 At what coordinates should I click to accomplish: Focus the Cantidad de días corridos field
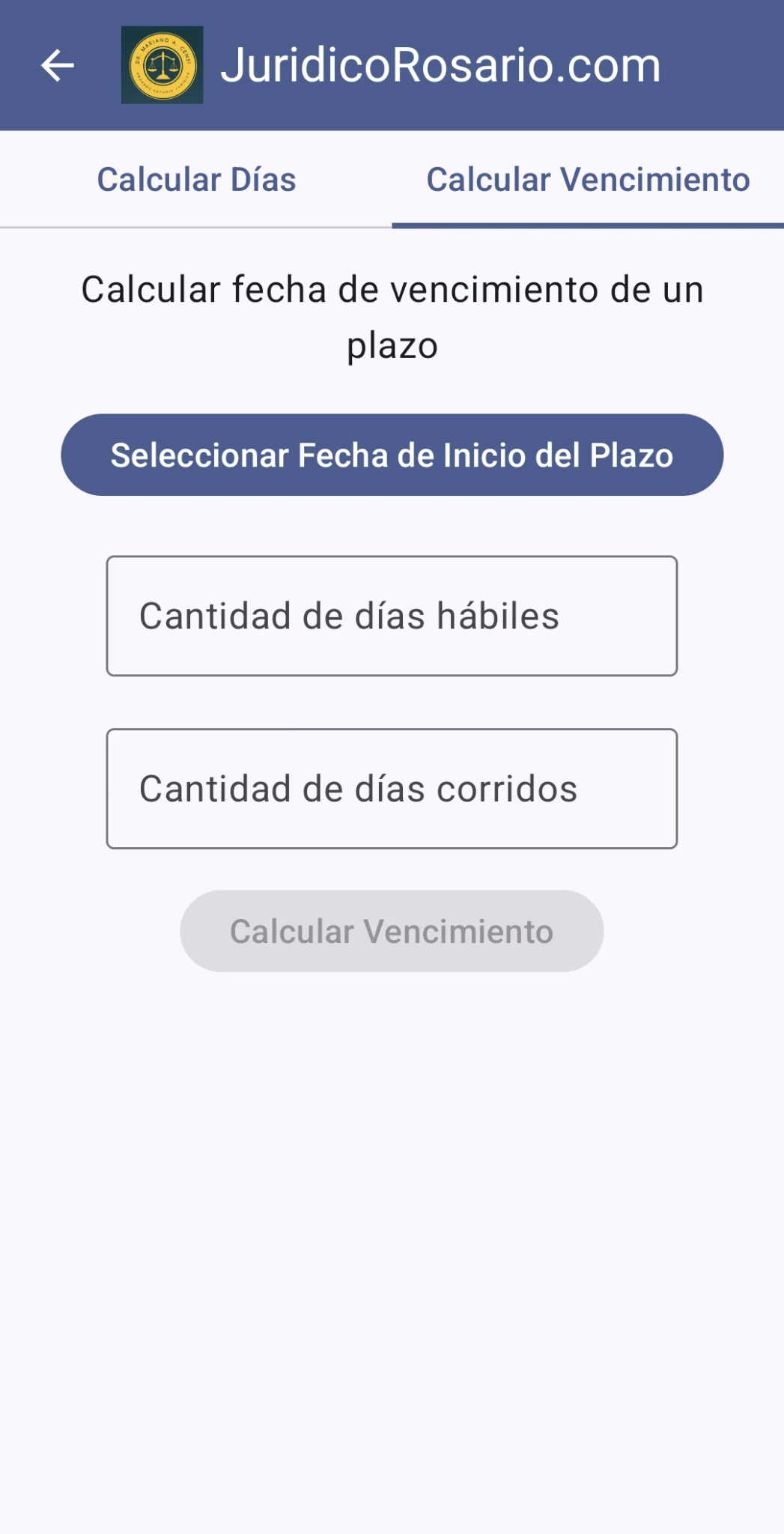tap(392, 789)
